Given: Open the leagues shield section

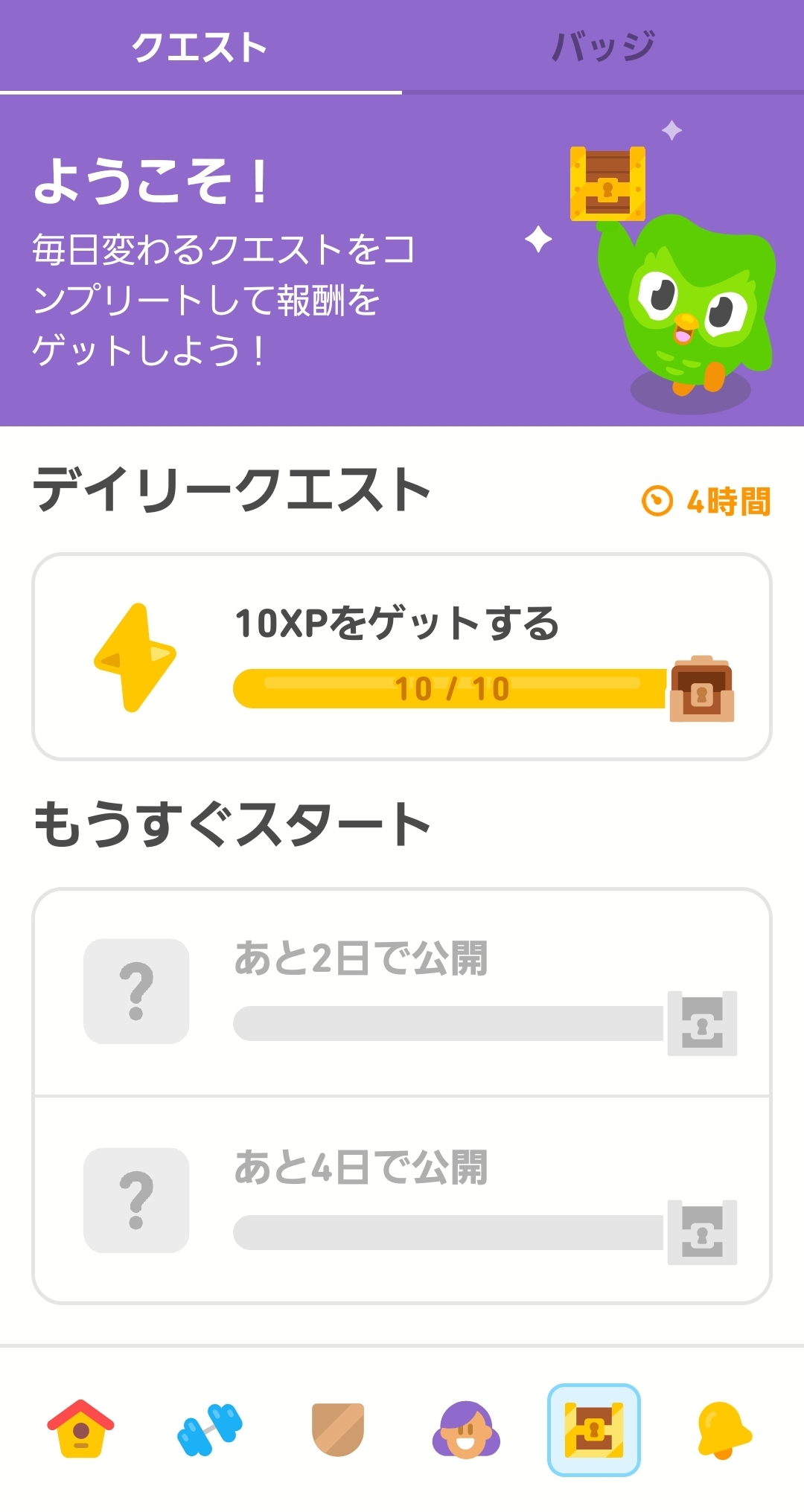Looking at the screenshot, I should point(338,1429).
